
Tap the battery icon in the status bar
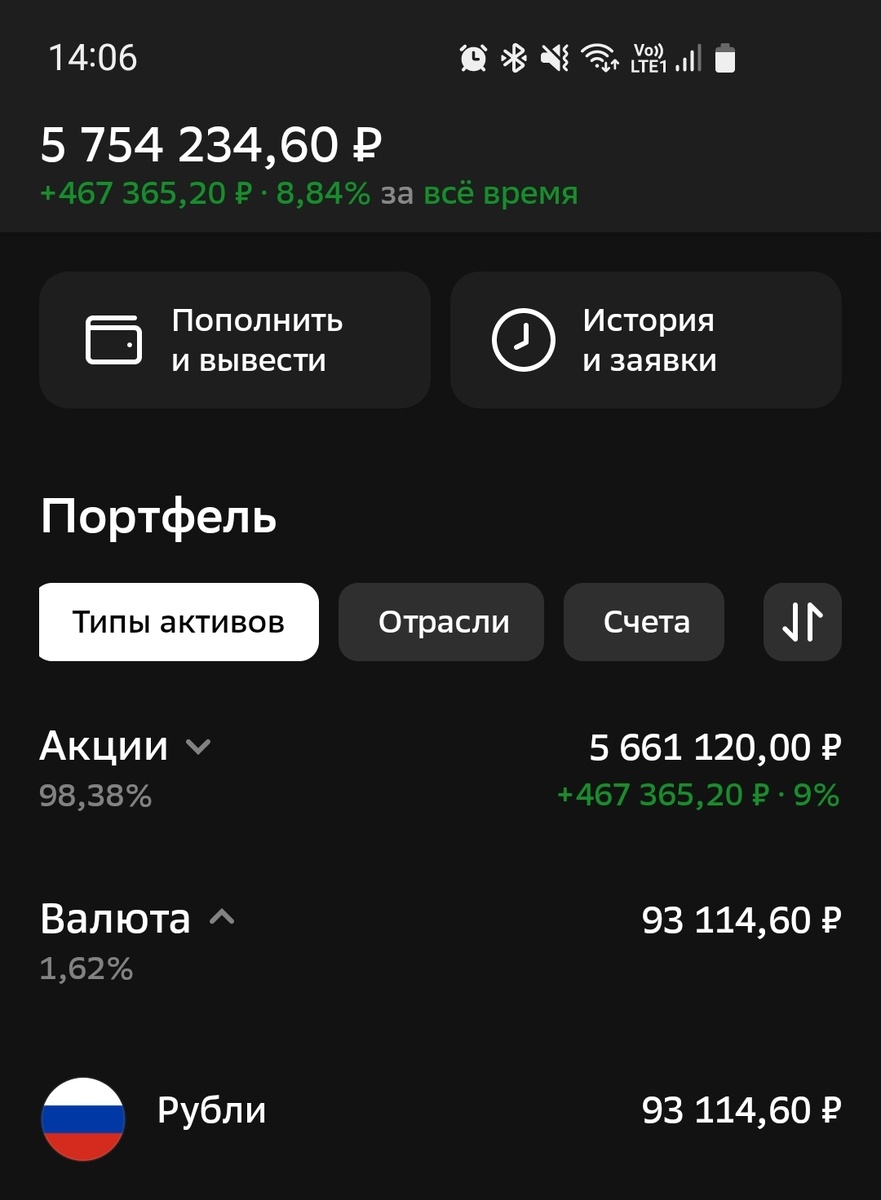(727, 57)
